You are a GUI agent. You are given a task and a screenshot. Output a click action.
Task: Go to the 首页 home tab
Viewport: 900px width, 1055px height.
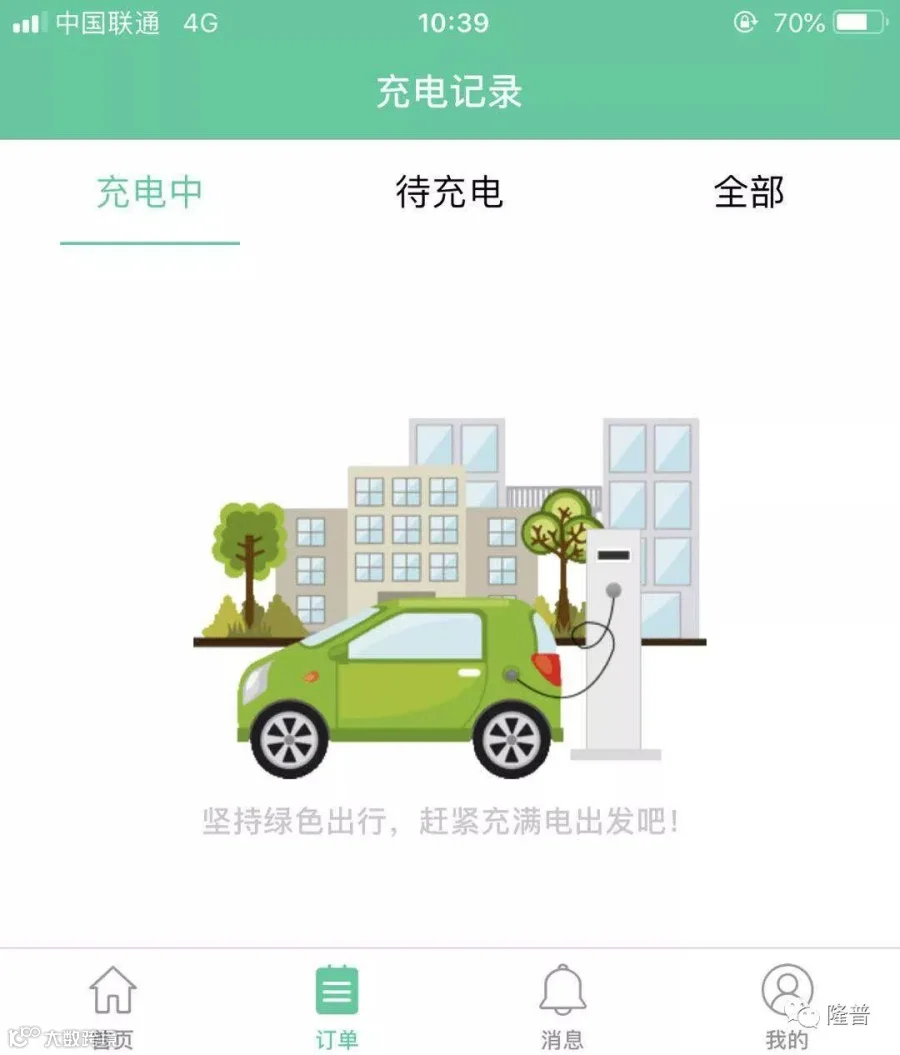112,1006
